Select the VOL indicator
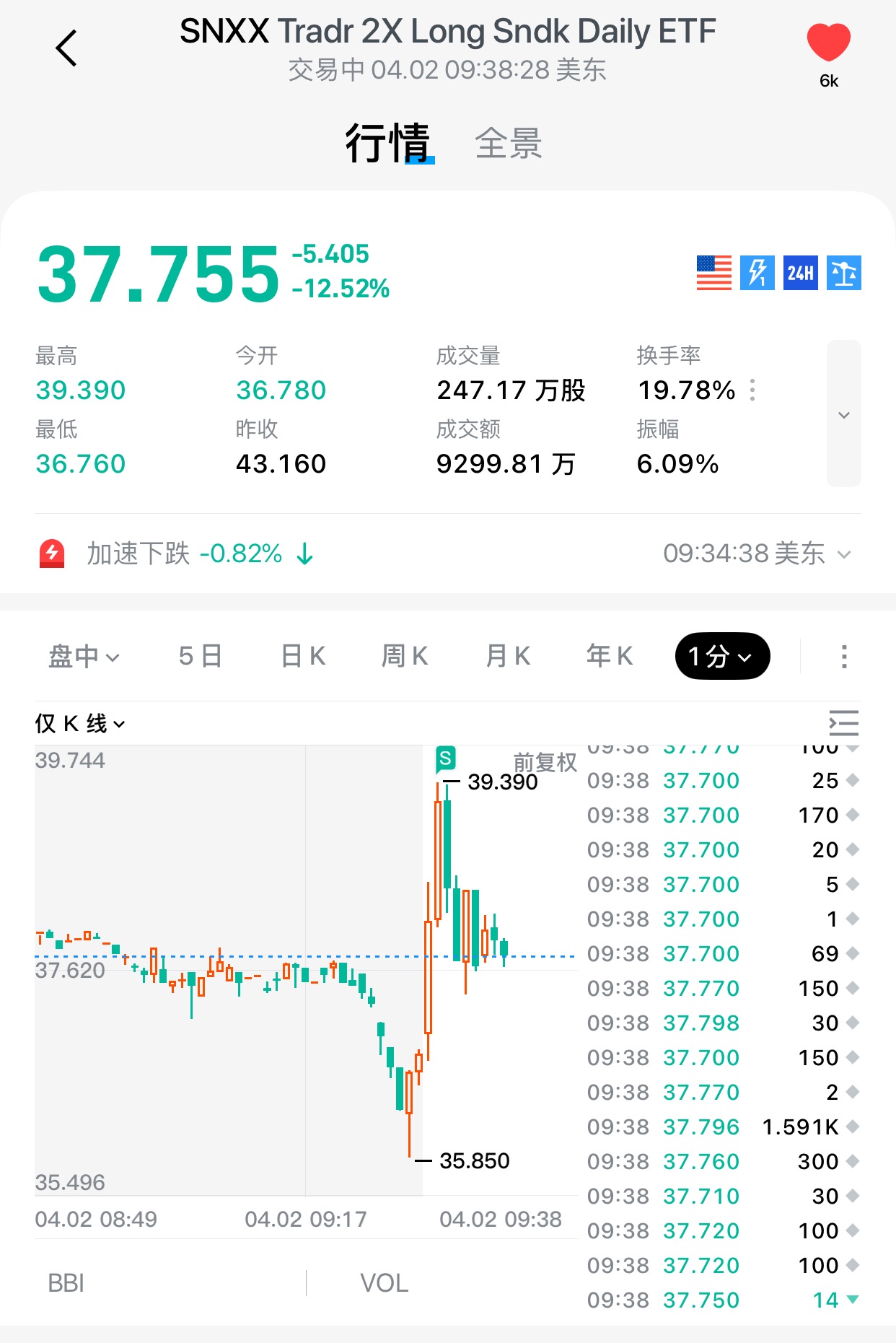 [384, 1283]
